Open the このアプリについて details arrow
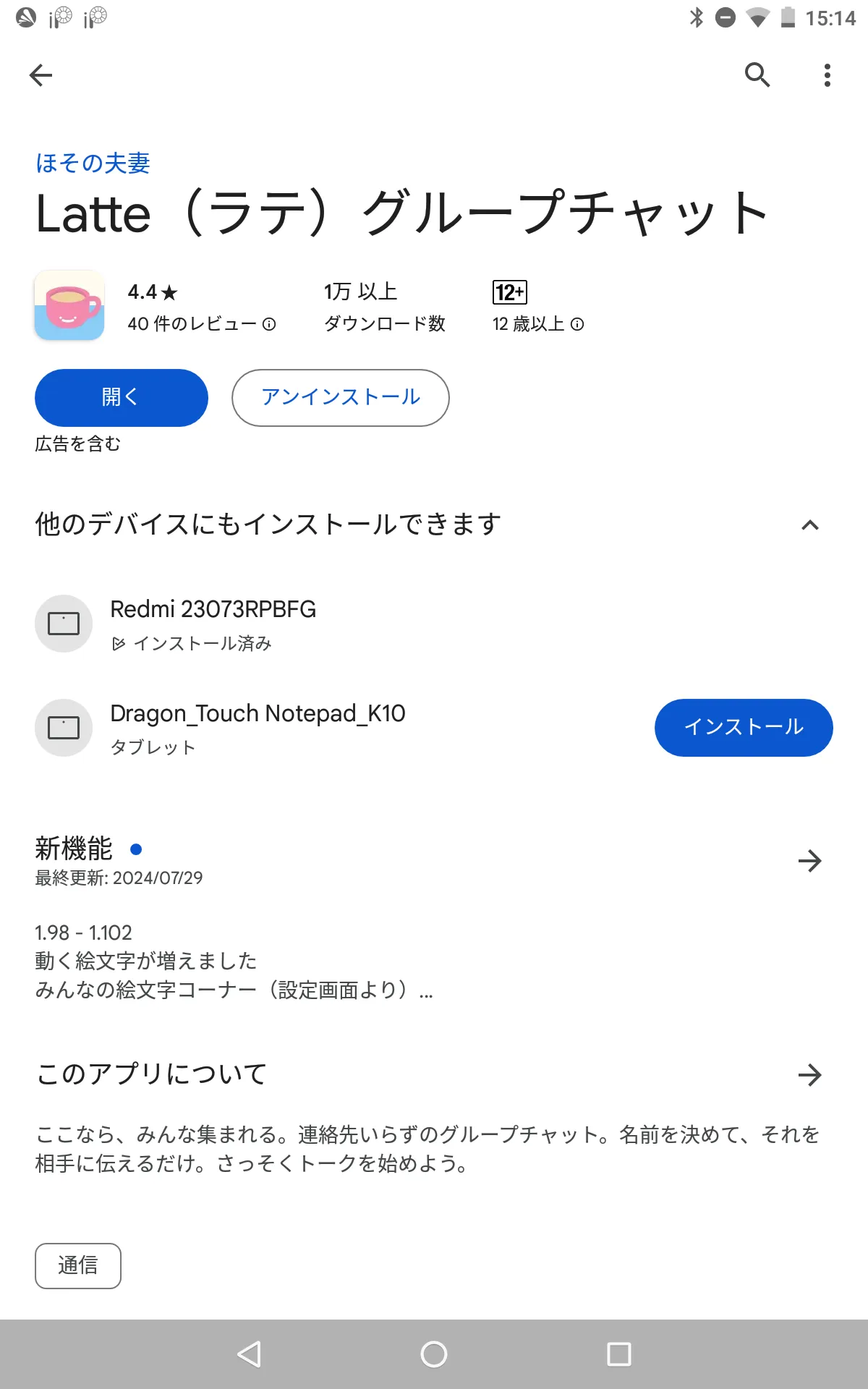Viewport: 868px width, 1389px height. pyautogui.click(x=809, y=1075)
